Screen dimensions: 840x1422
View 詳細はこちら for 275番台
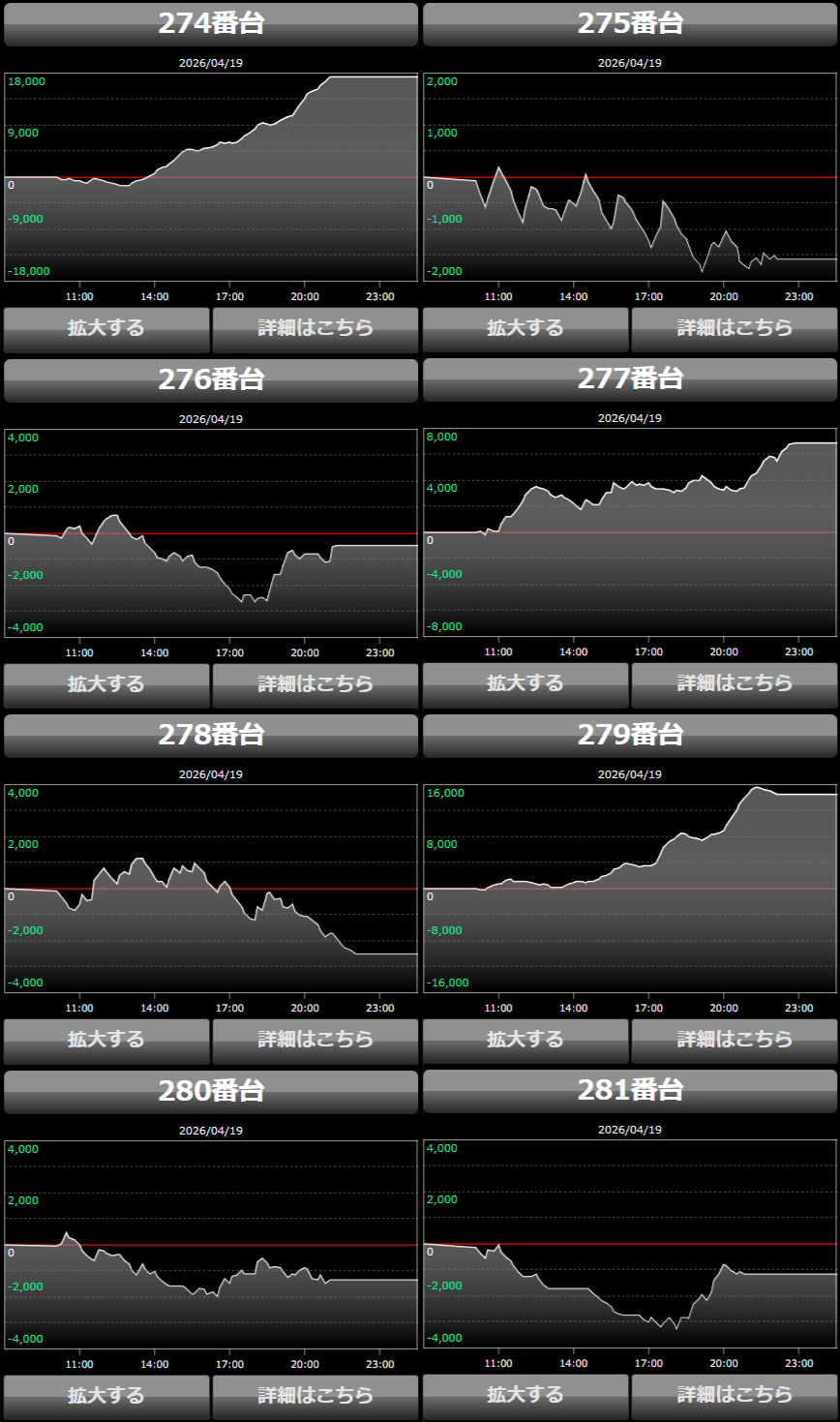pos(735,329)
